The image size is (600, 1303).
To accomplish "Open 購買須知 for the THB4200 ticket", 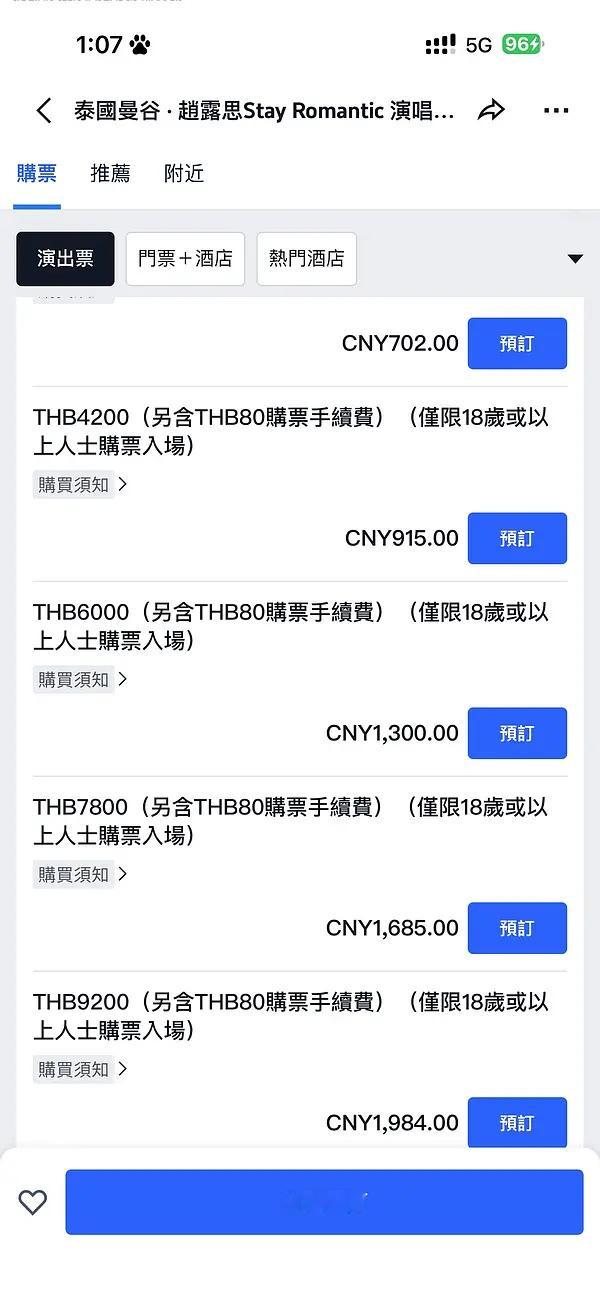I will pyautogui.click(x=81, y=485).
